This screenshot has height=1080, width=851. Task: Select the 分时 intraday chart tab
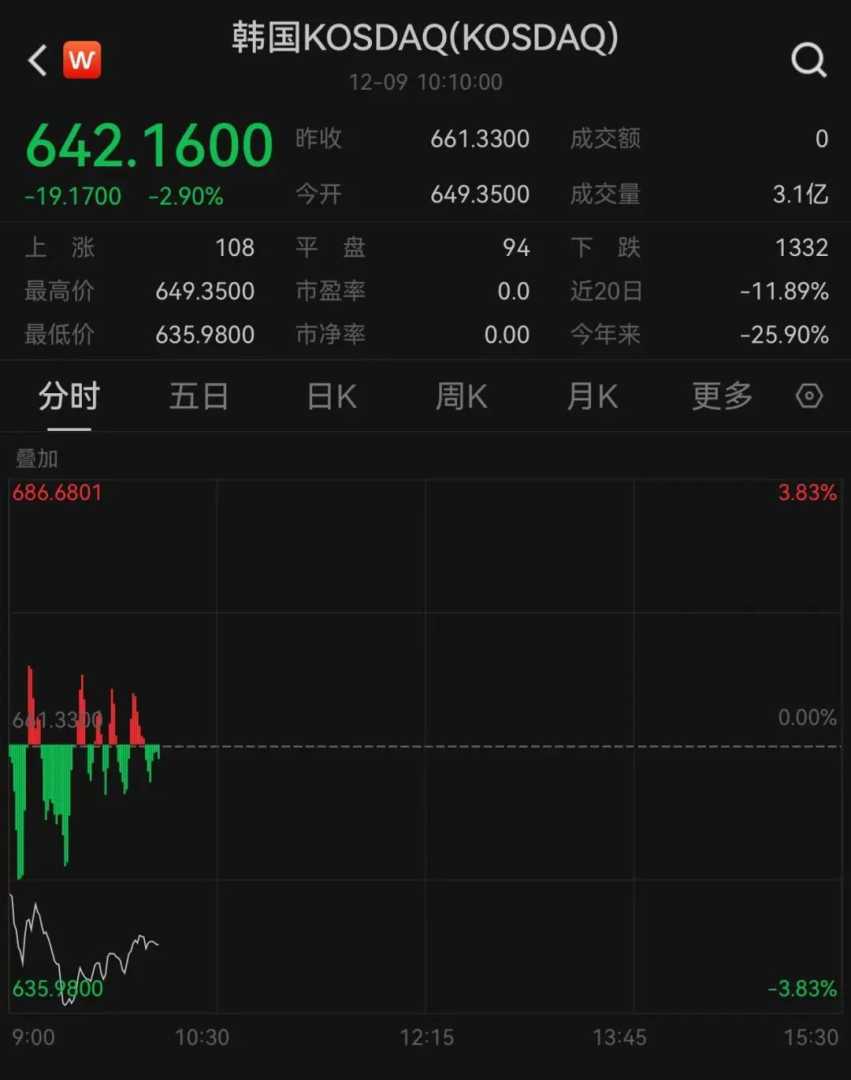pos(69,397)
